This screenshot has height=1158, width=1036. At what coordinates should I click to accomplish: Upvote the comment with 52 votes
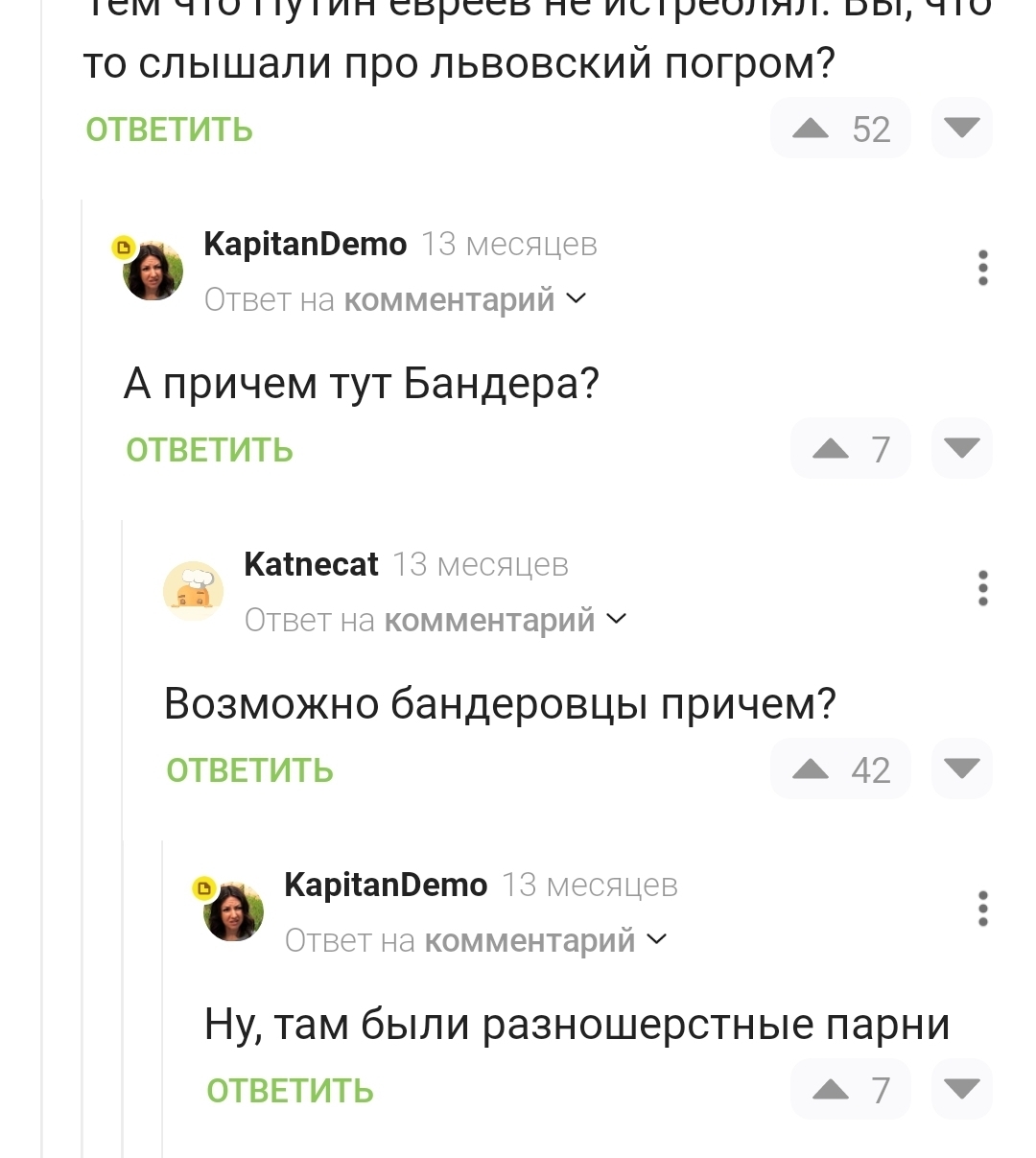pos(812,129)
